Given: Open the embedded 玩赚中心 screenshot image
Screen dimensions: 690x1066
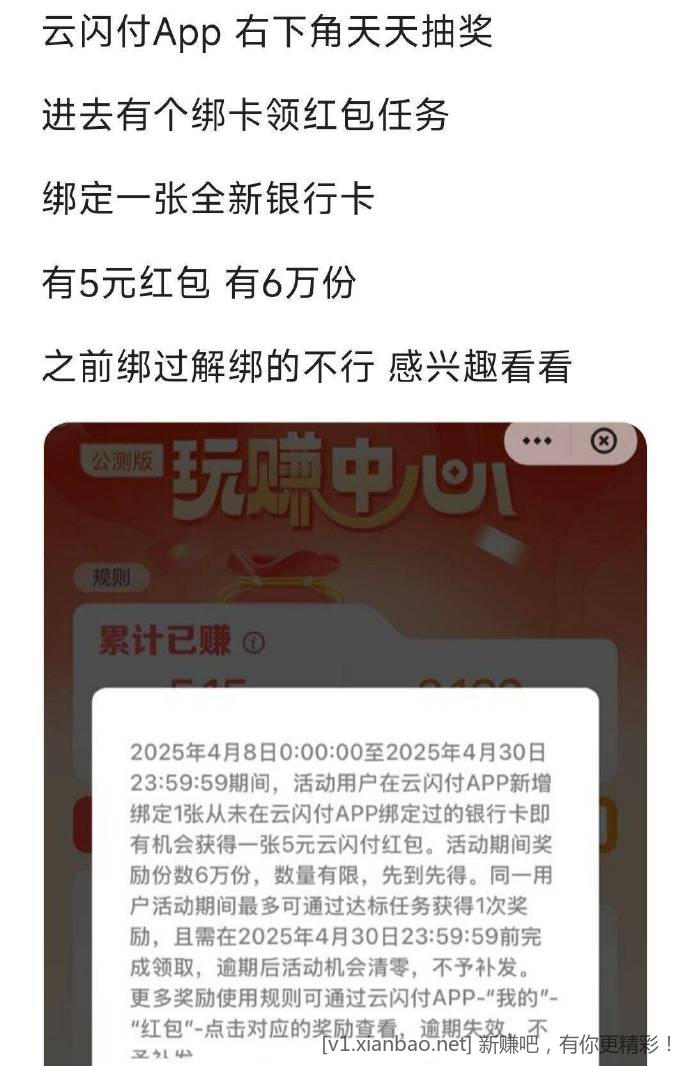Looking at the screenshot, I should click(345, 740).
